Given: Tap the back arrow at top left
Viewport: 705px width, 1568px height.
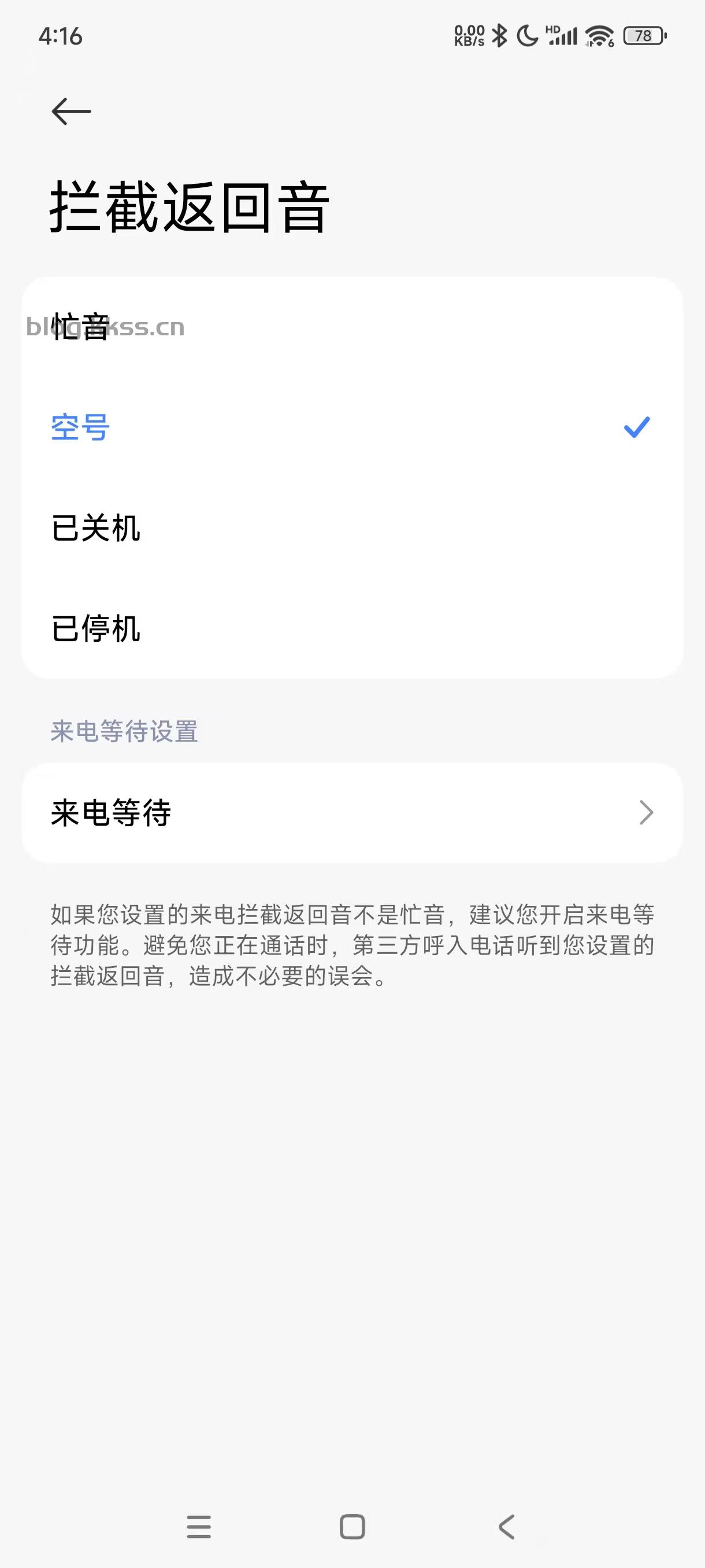Looking at the screenshot, I should point(70,111).
